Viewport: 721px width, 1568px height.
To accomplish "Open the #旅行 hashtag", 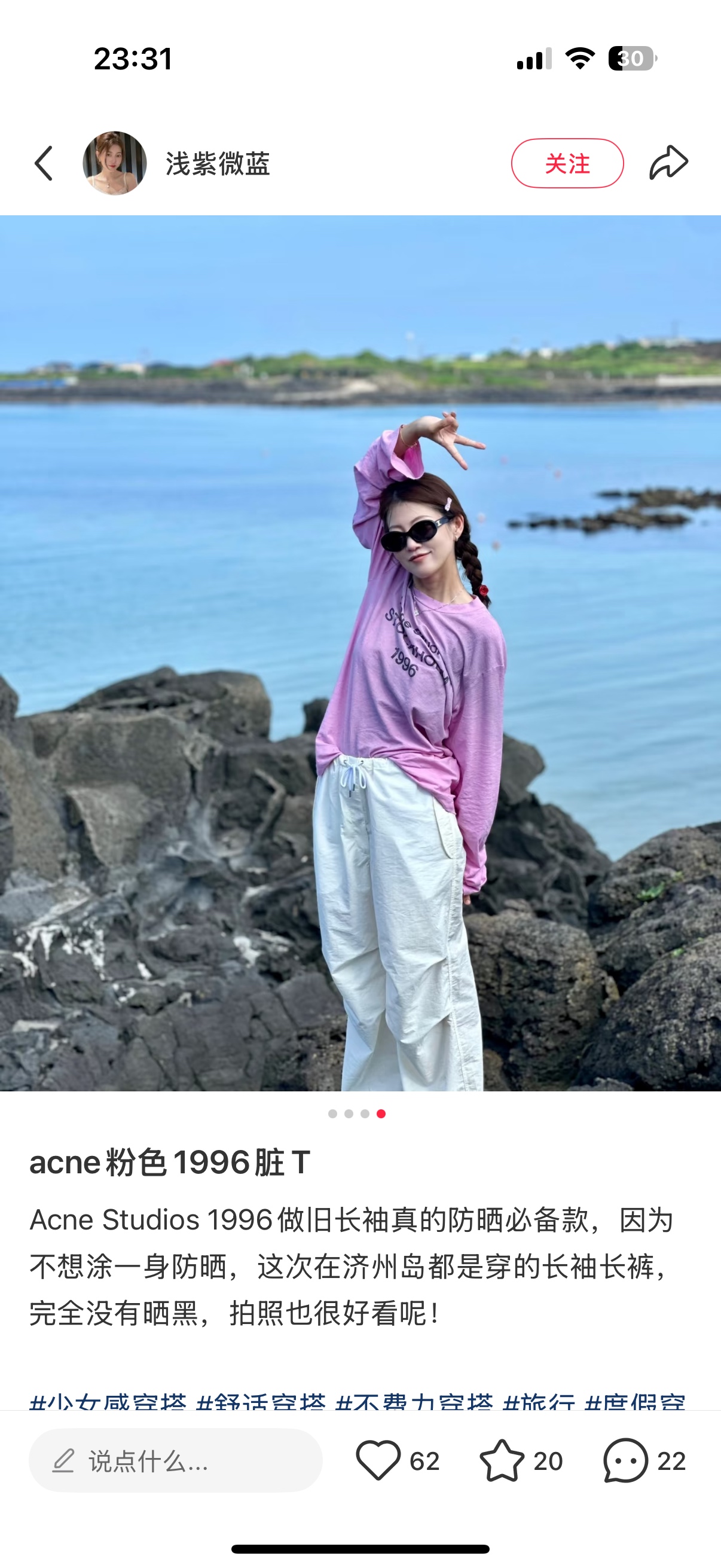I will coord(539,1403).
